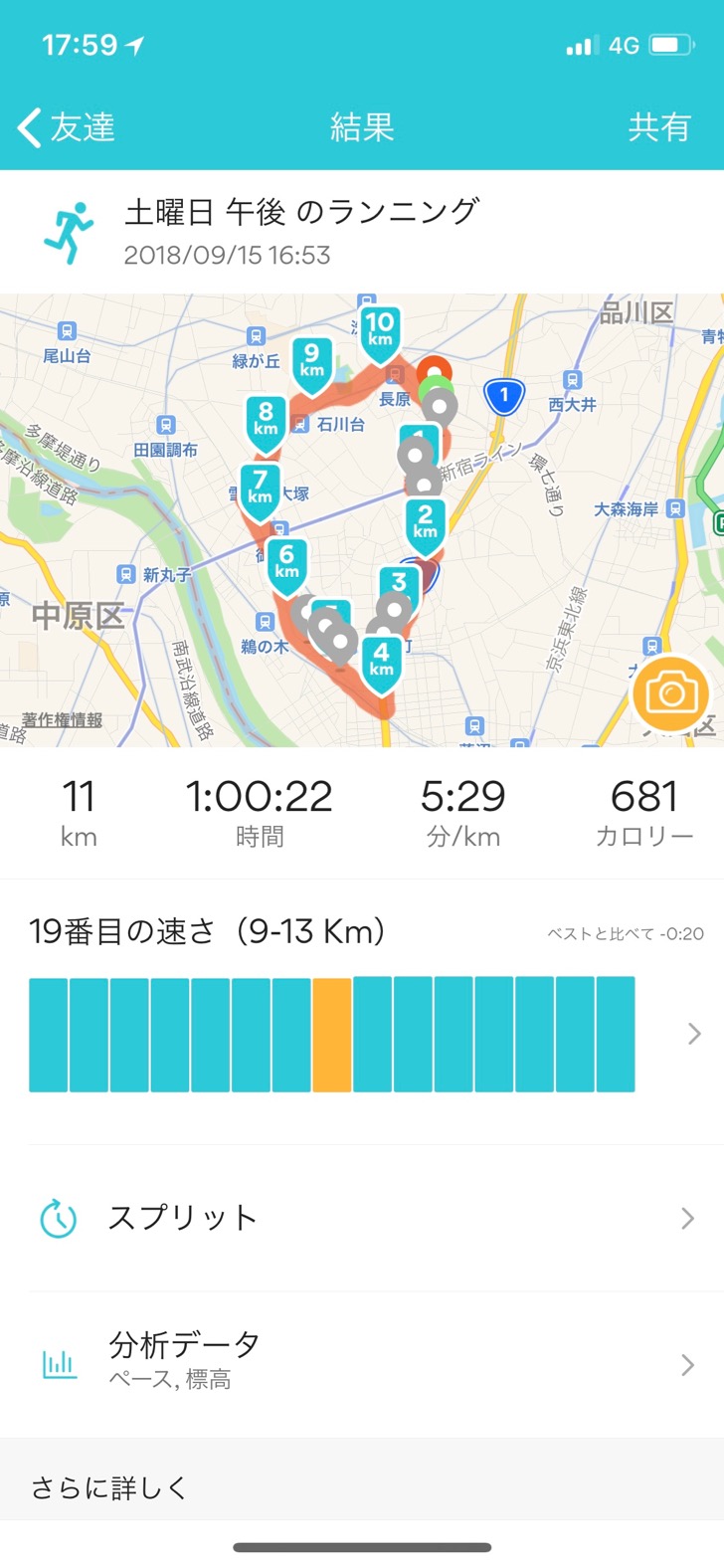Tap the orange camera button on map
Screen dimensions: 724x1568
tap(670, 693)
